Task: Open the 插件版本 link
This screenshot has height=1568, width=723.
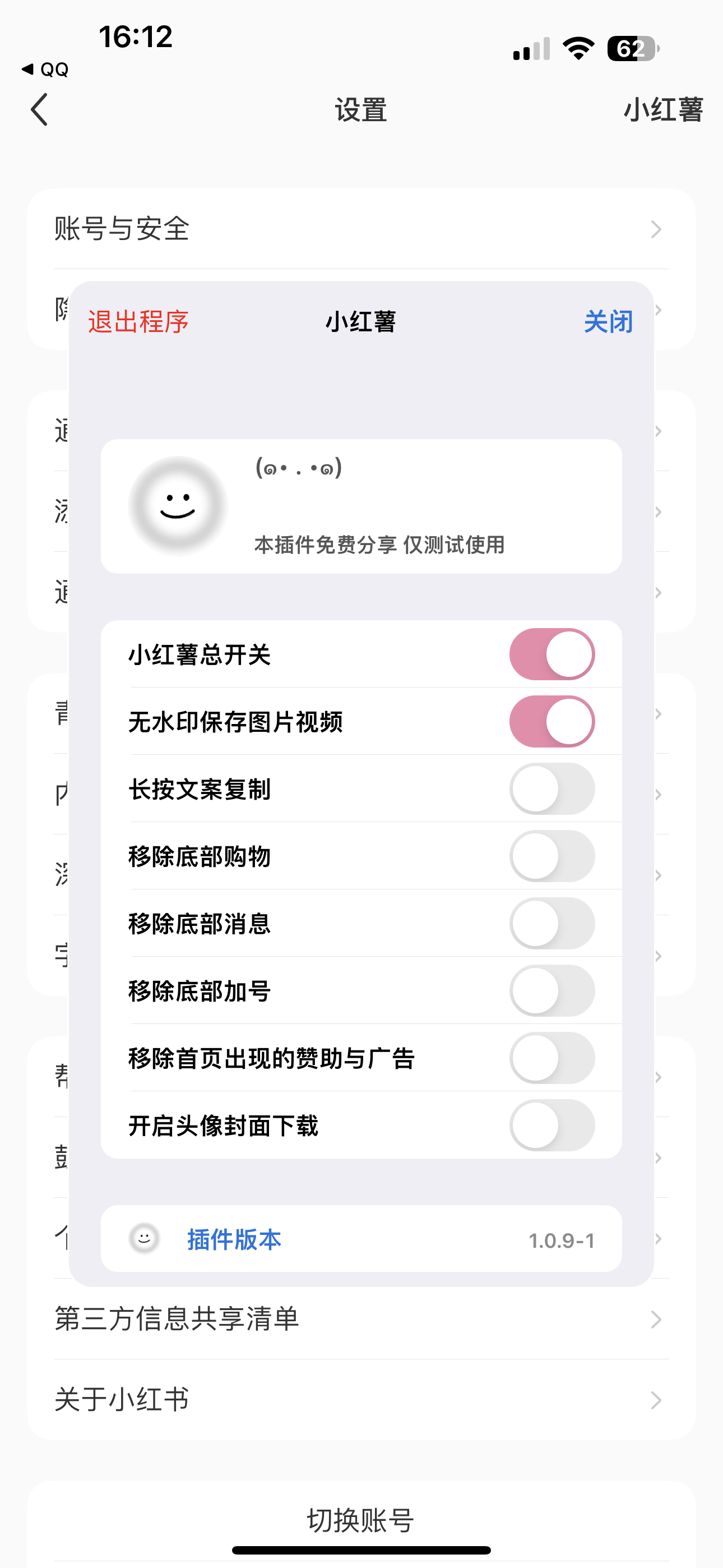Action: [x=234, y=1239]
